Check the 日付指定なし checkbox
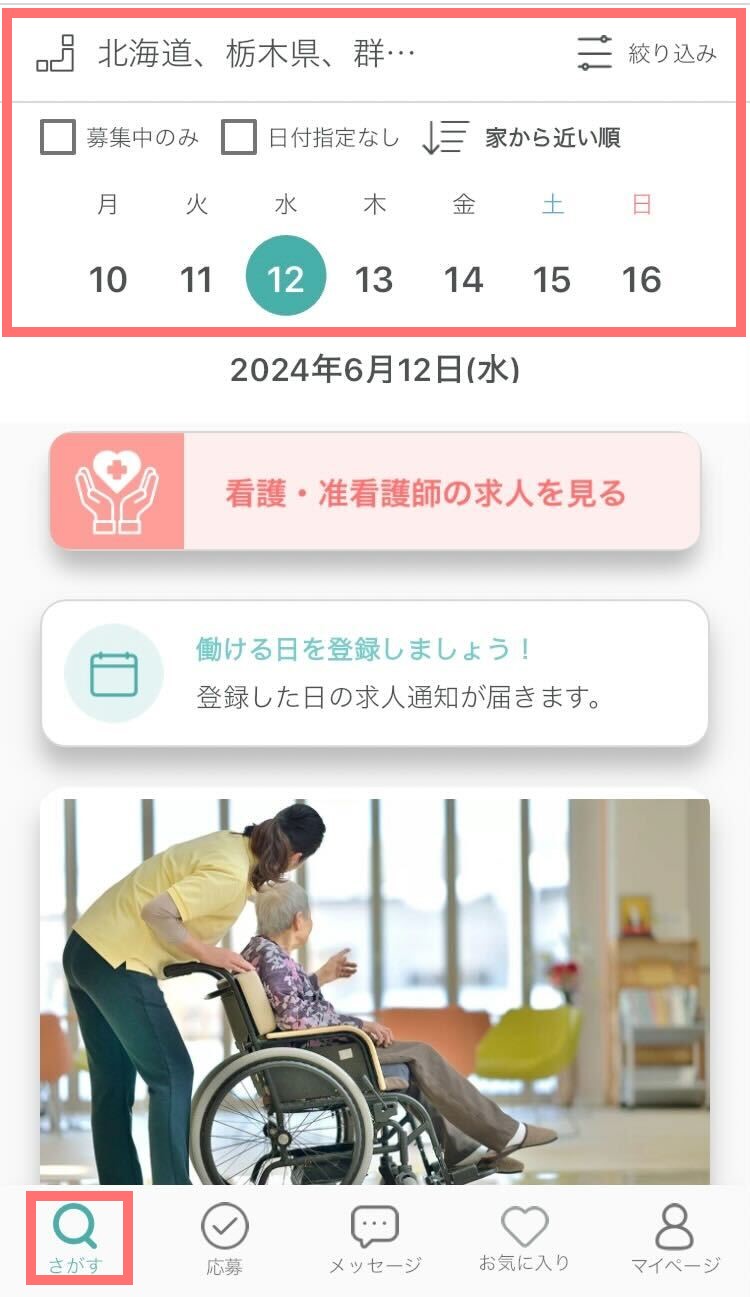750x1297 pixels. pyautogui.click(x=239, y=137)
